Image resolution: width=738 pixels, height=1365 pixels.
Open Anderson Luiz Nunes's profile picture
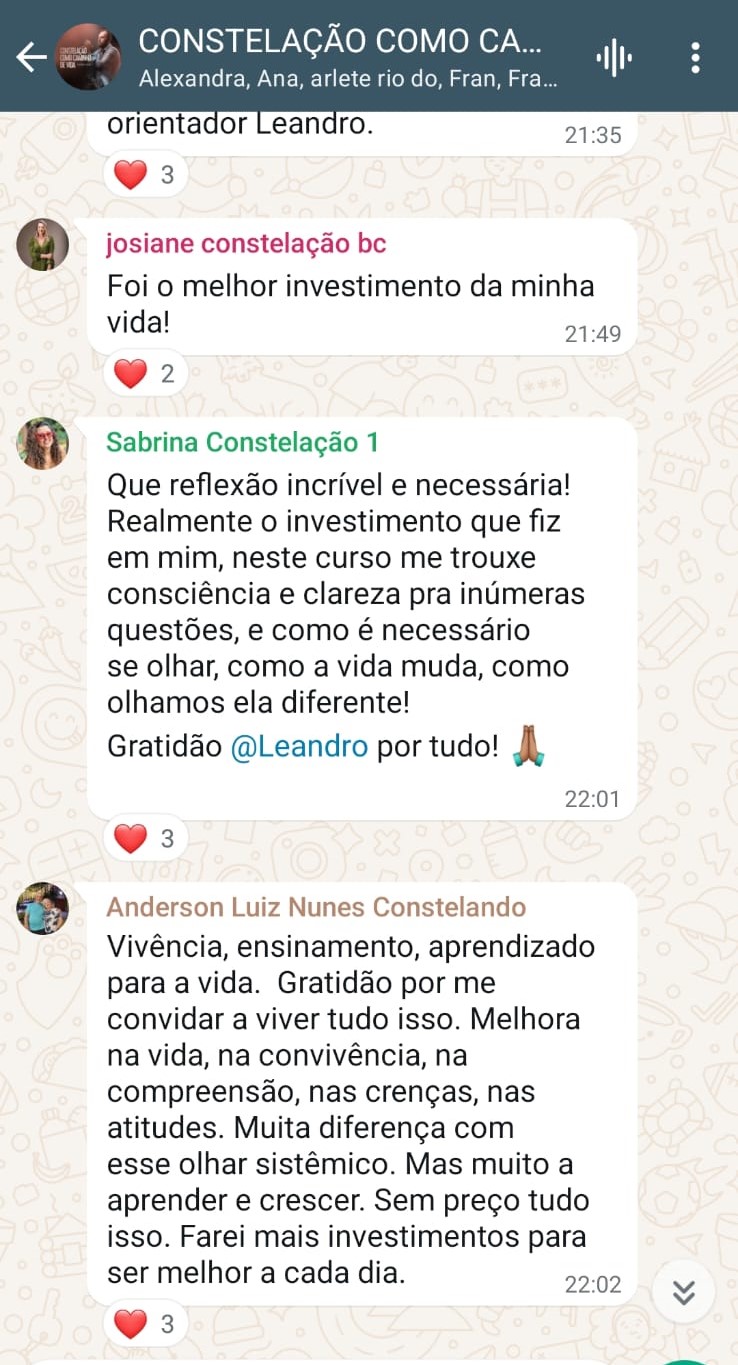pos(42,908)
